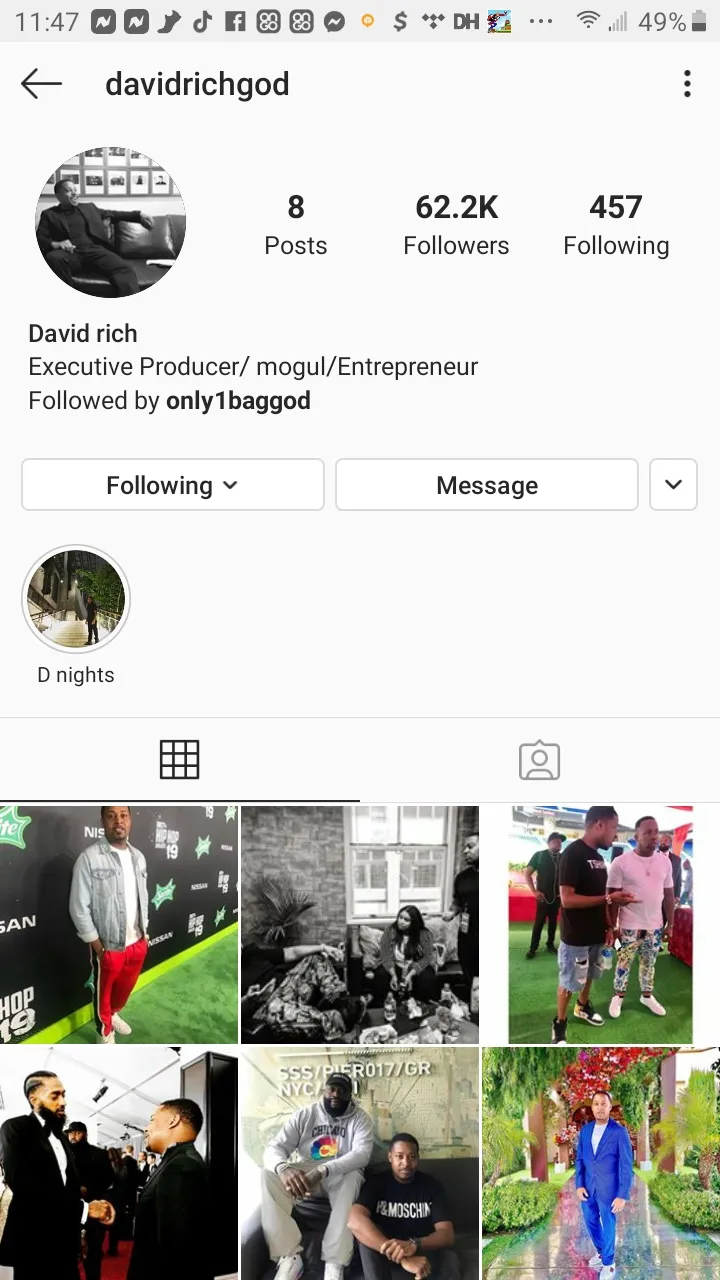Viewport: 720px width, 1280px height.
Task: Open the D nights story highlight
Action: point(76,600)
